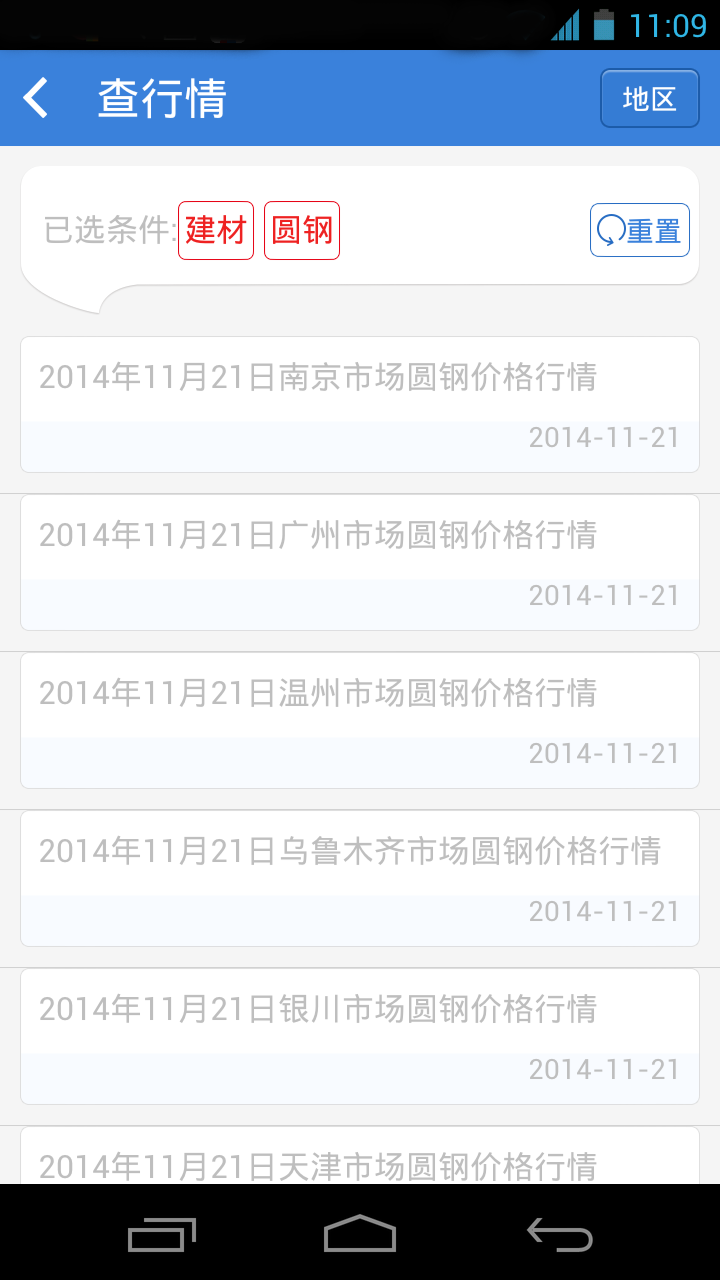Screen dimensions: 720x1280
Task: Tap the 圆钢 selected condition chip
Action: (x=302, y=231)
